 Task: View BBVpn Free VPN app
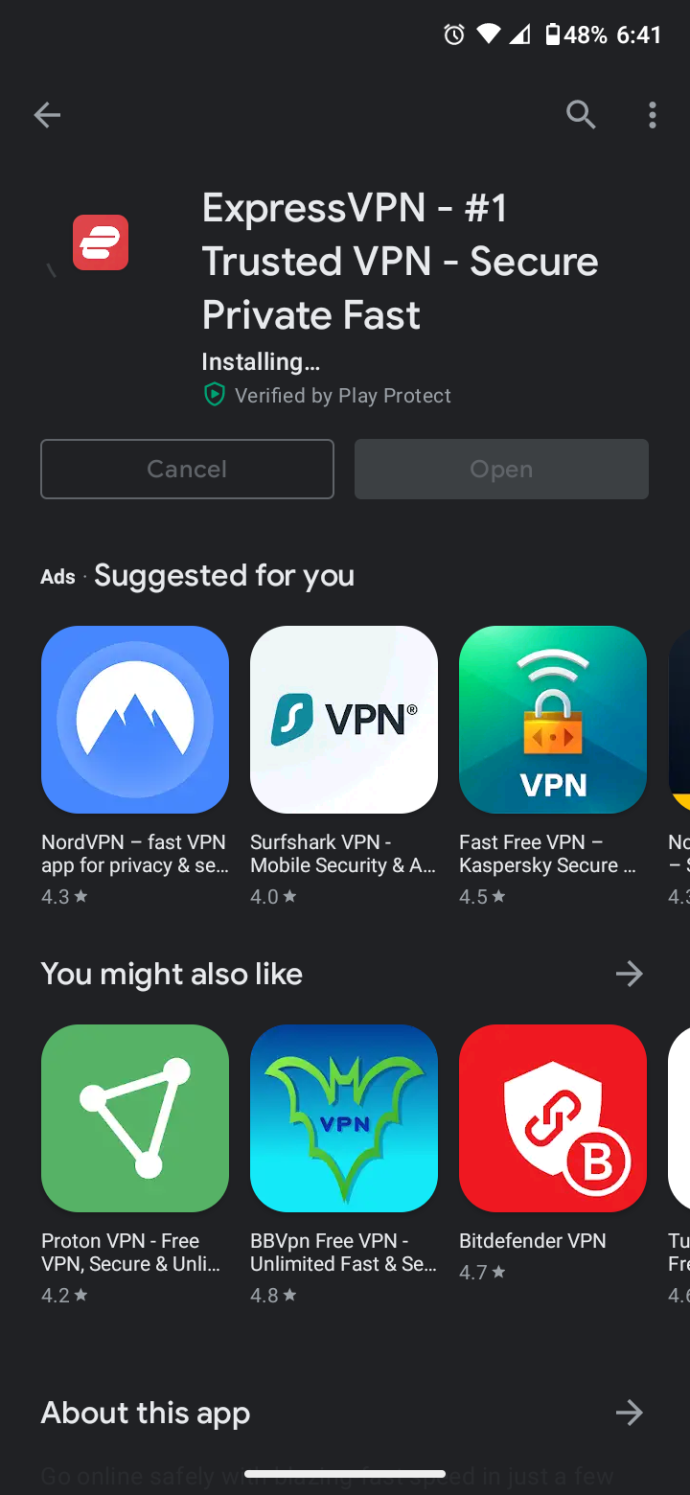pos(343,1118)
